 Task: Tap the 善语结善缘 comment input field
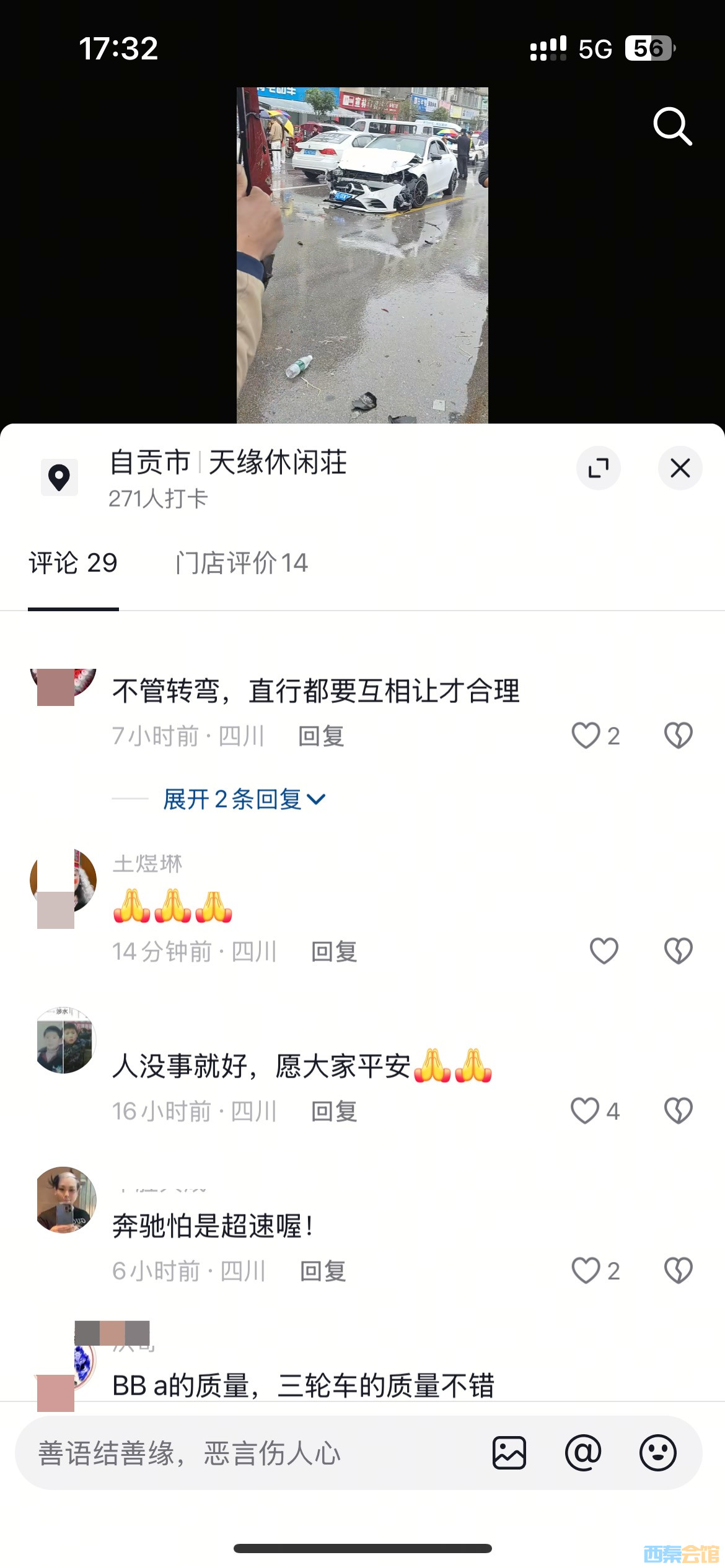[248, 1453]
